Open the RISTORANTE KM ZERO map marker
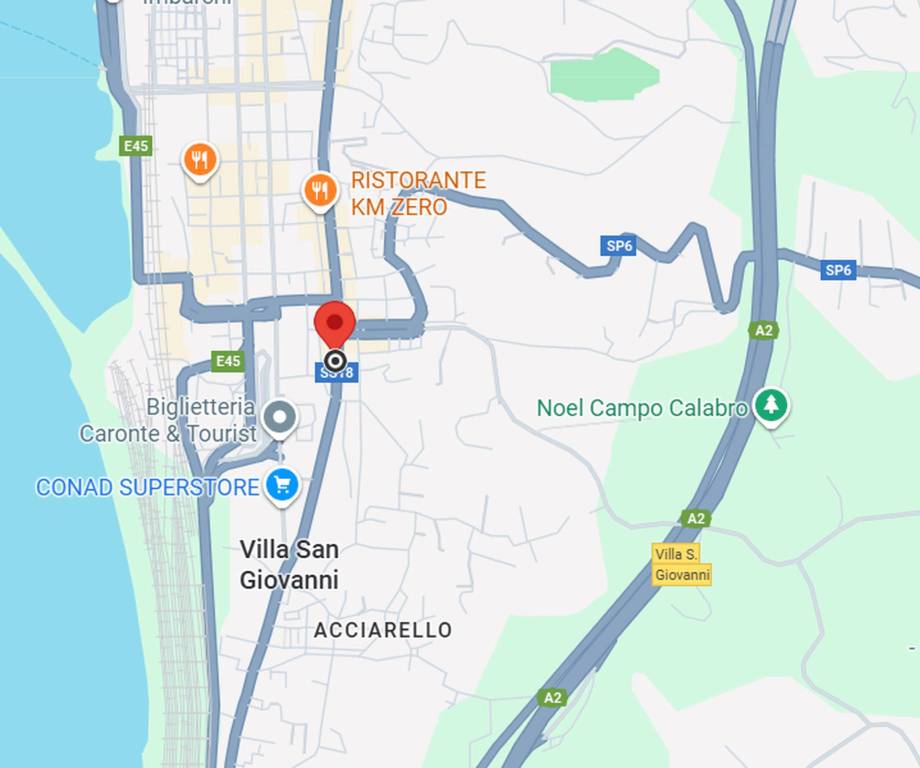Screen dimensions: 920x768 pyautogui.click(x=319, y=190)
